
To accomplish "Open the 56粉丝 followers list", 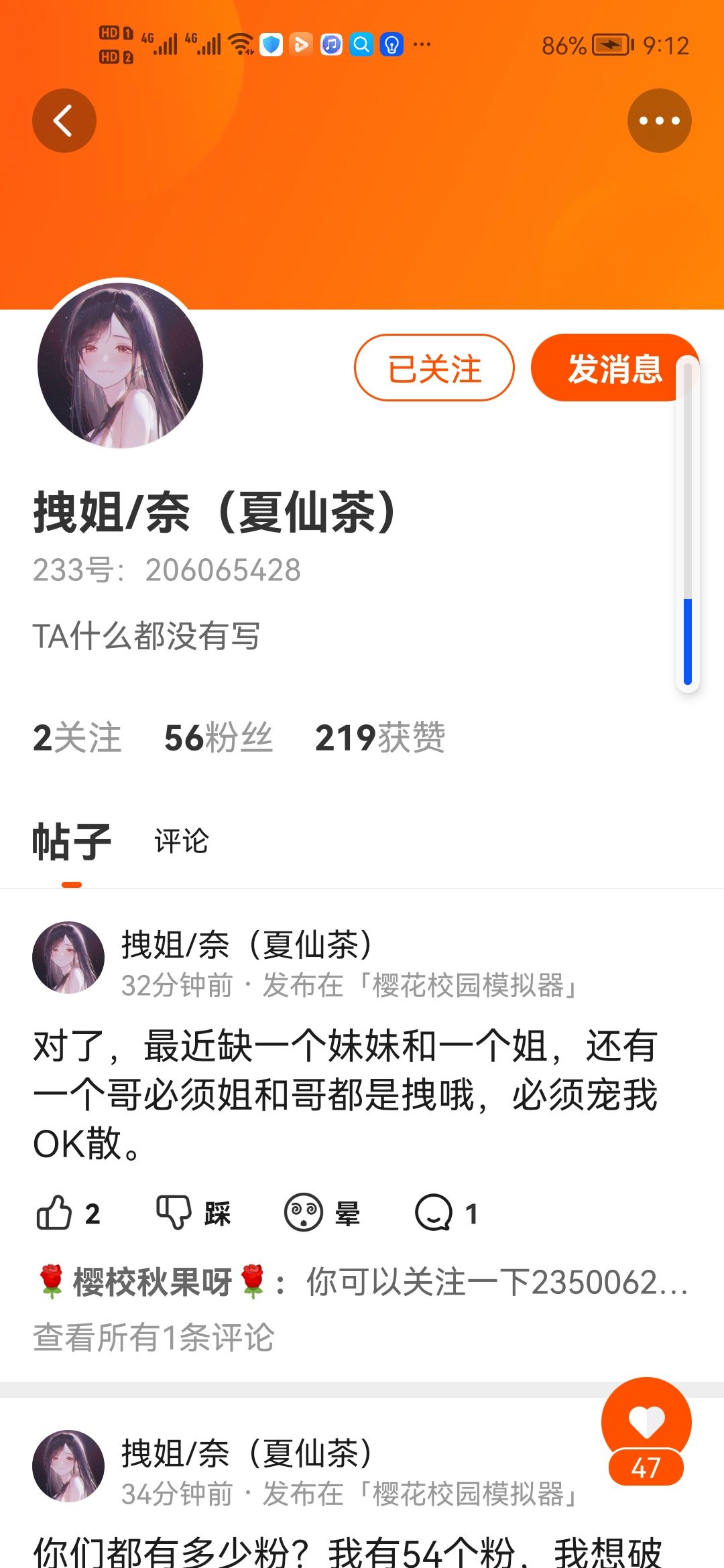I will pos(219,738).
